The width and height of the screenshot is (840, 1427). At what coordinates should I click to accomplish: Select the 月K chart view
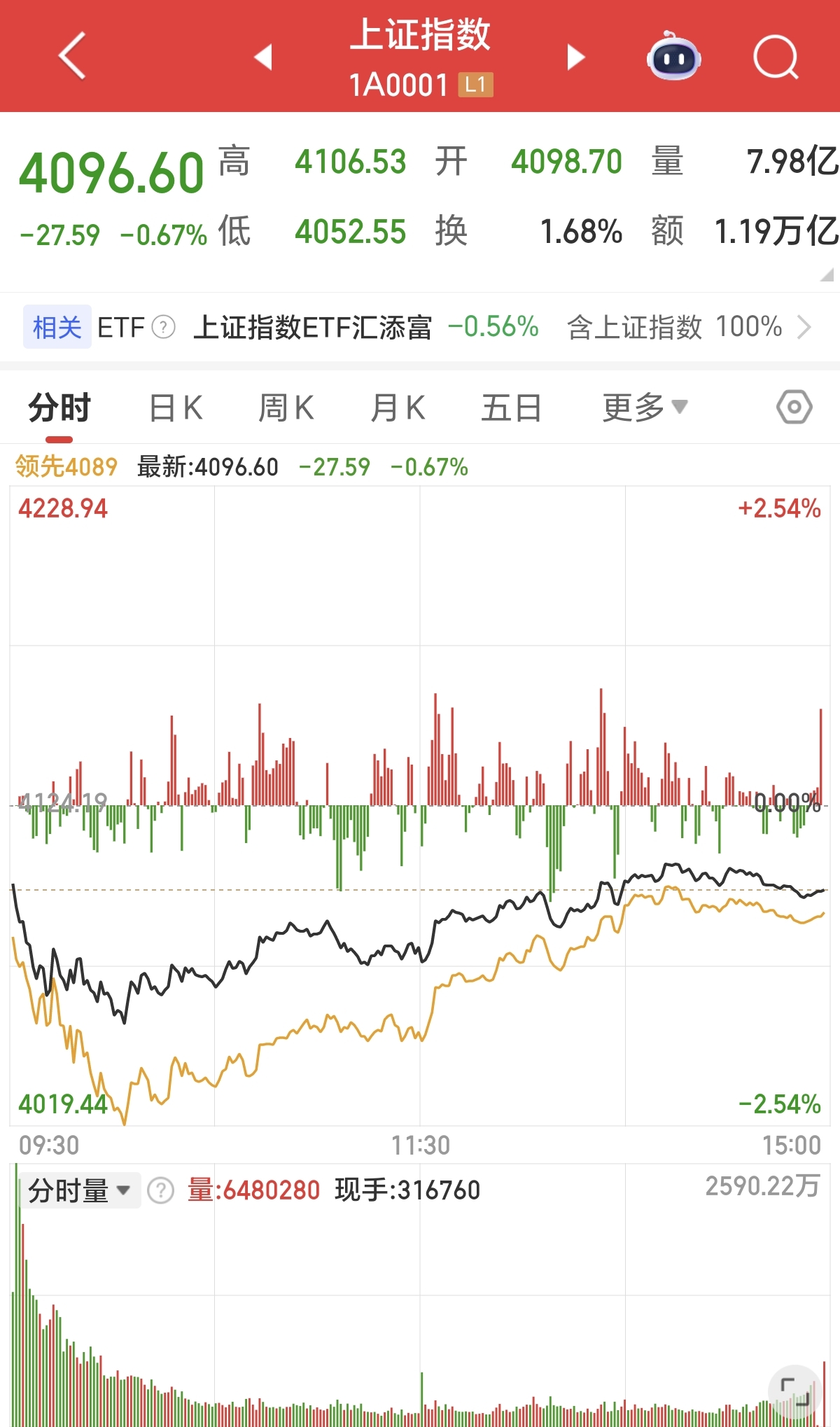tap(398, 407)
